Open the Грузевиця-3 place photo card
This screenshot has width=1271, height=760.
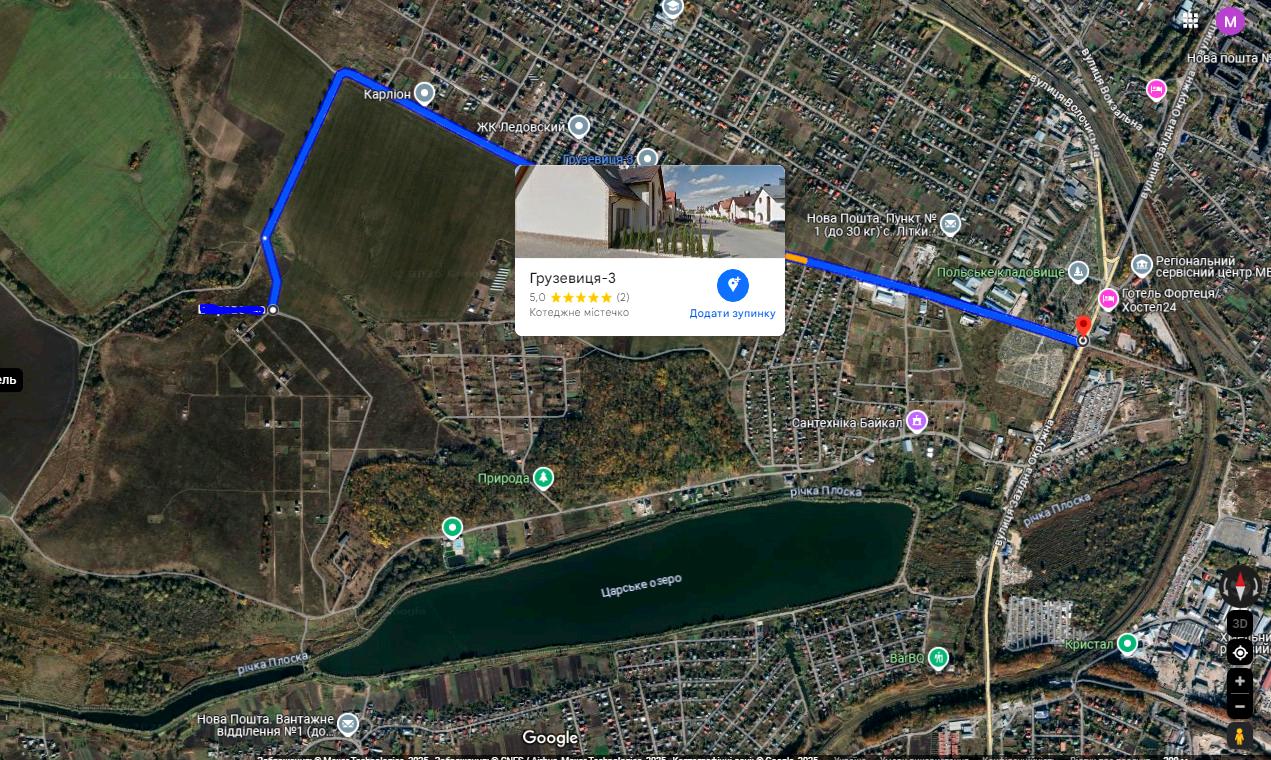649,212
